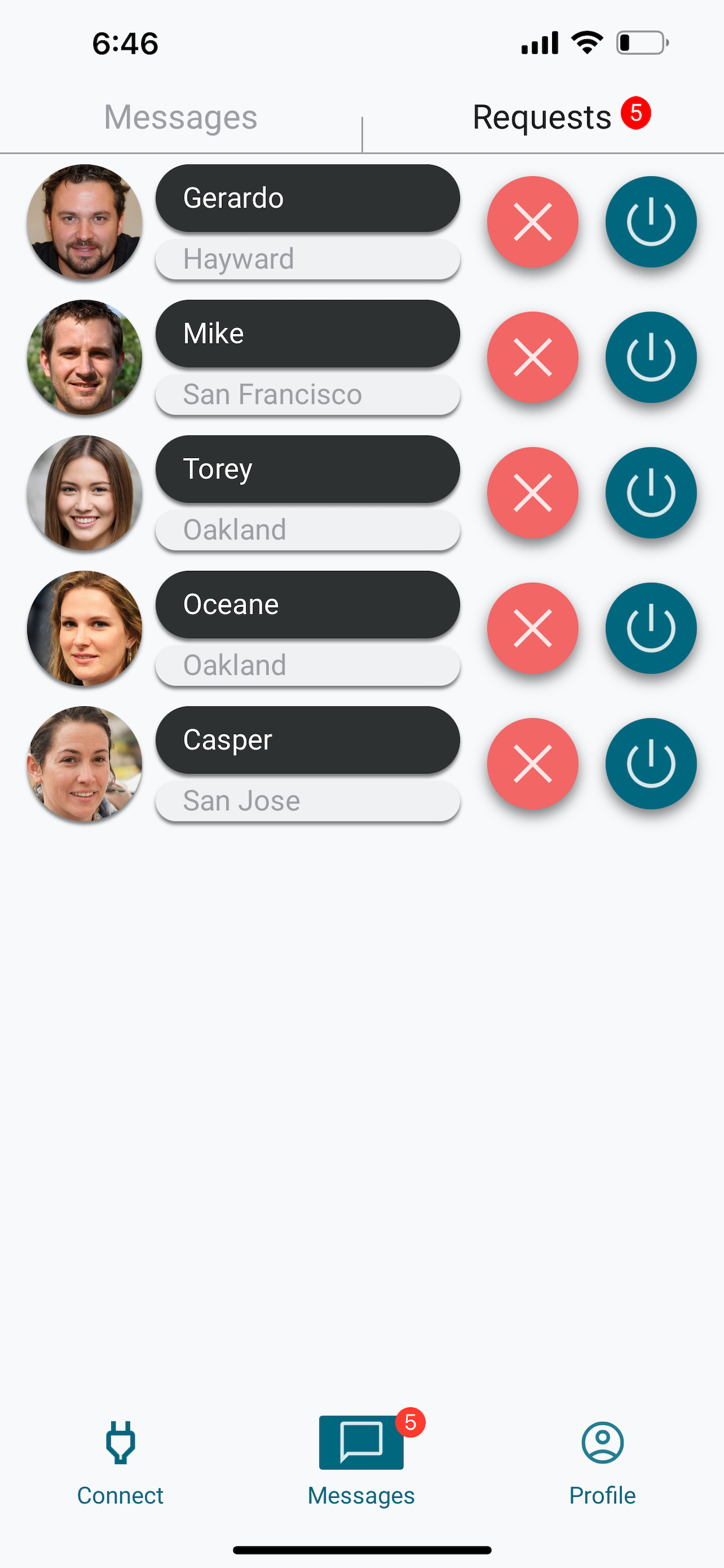Open Casper's name pill
The image size is (724, 1568).
(x=307, y=740)
